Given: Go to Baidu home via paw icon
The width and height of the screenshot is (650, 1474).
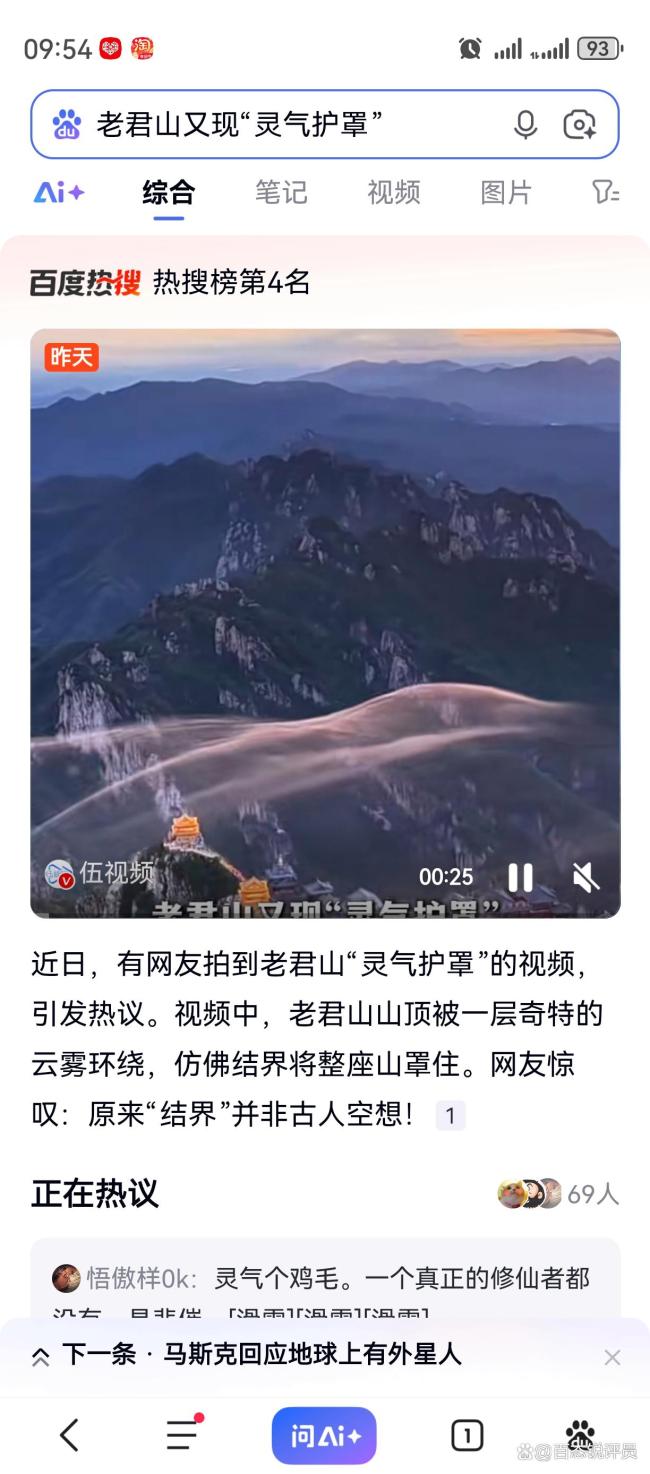Looking at the screenshot, I should tap(580, 1433).
